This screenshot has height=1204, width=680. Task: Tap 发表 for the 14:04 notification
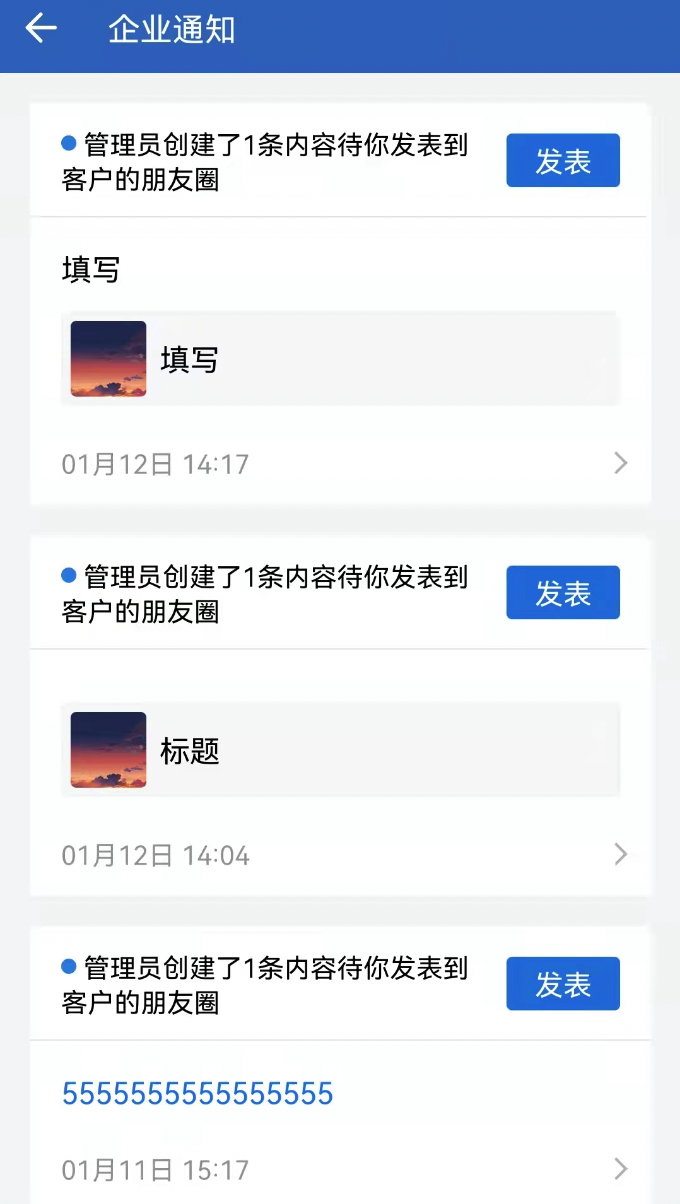click(x=563, y=593)
